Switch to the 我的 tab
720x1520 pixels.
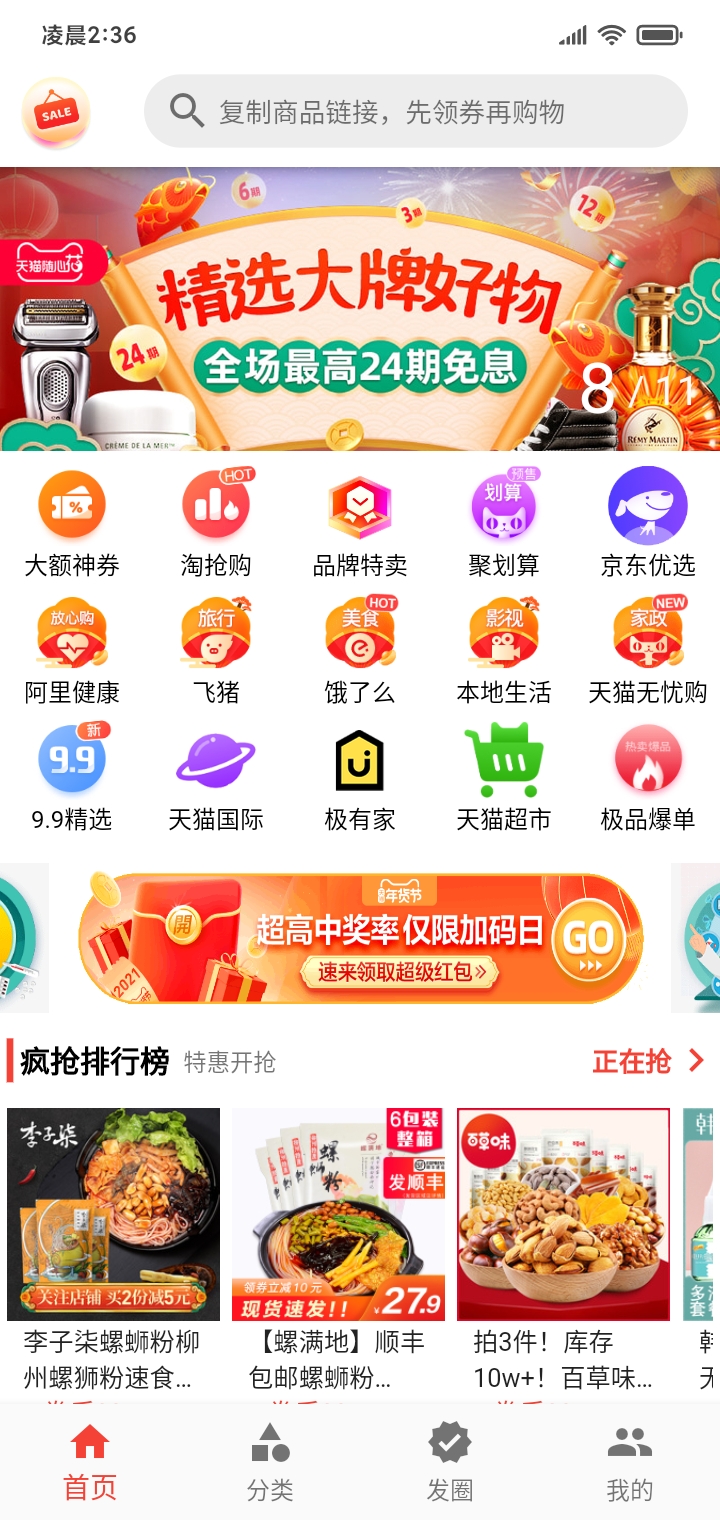click(x=630, y=1463)
